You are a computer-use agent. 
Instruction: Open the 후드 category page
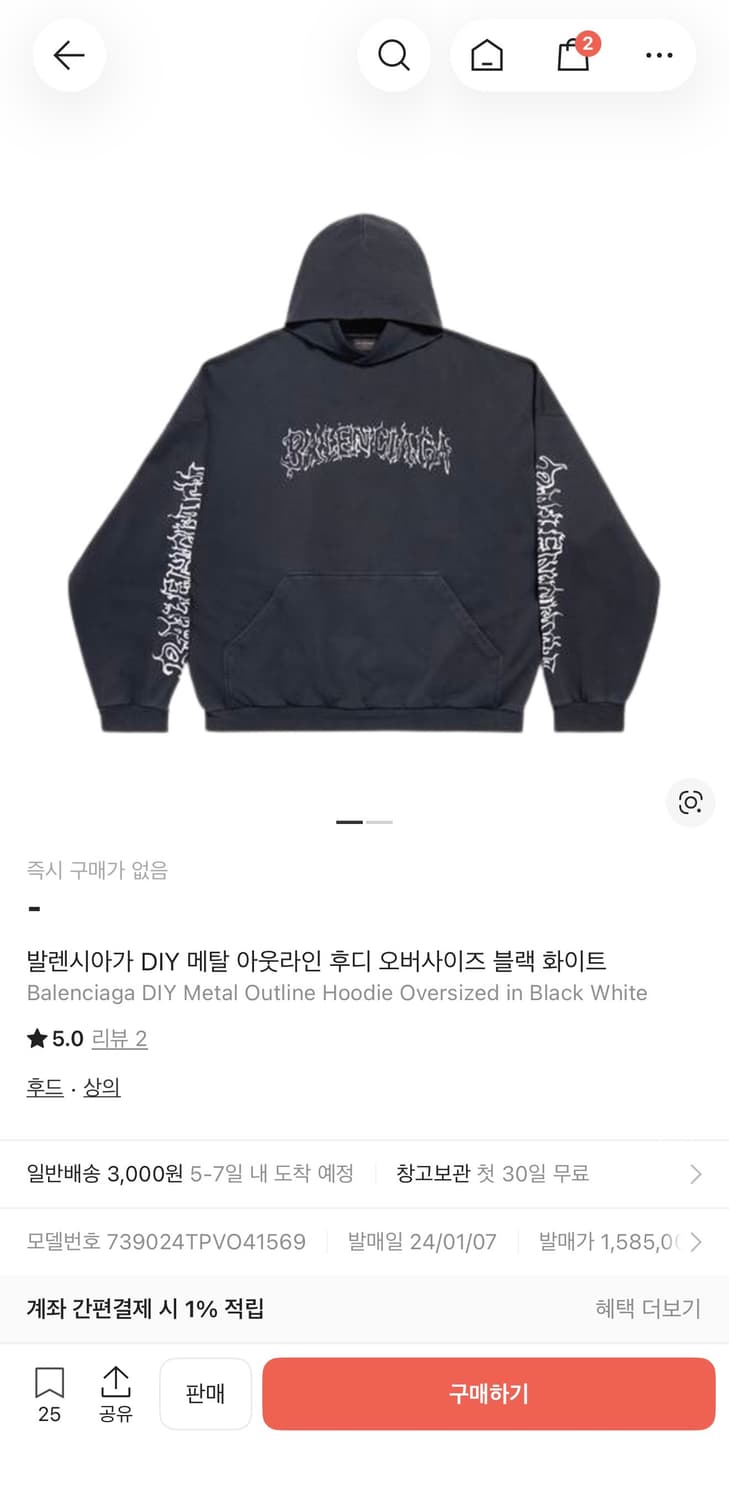pyautogui.click(x=44, y=1087)
